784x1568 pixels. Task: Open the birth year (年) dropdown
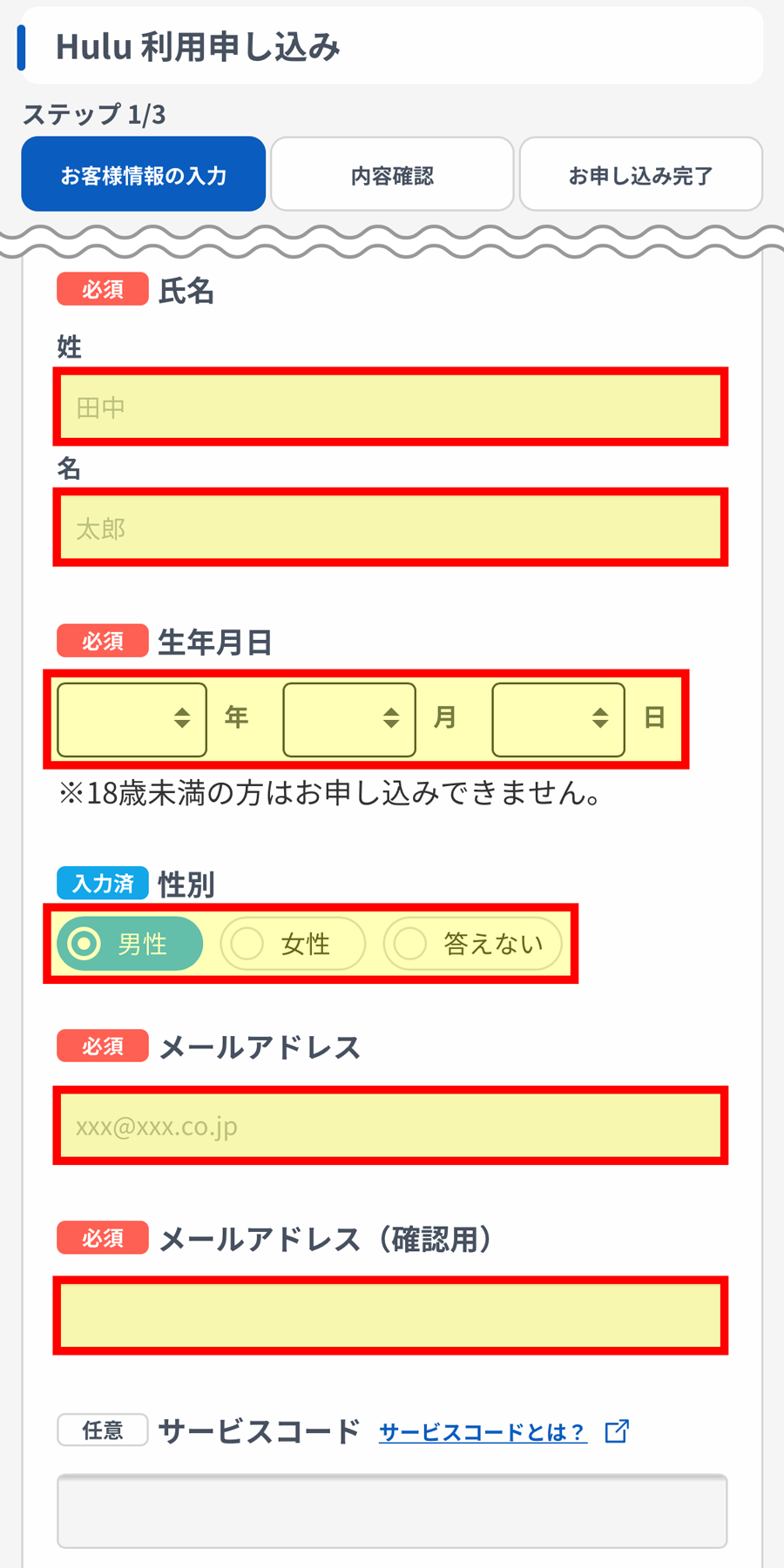pos(132,719)
